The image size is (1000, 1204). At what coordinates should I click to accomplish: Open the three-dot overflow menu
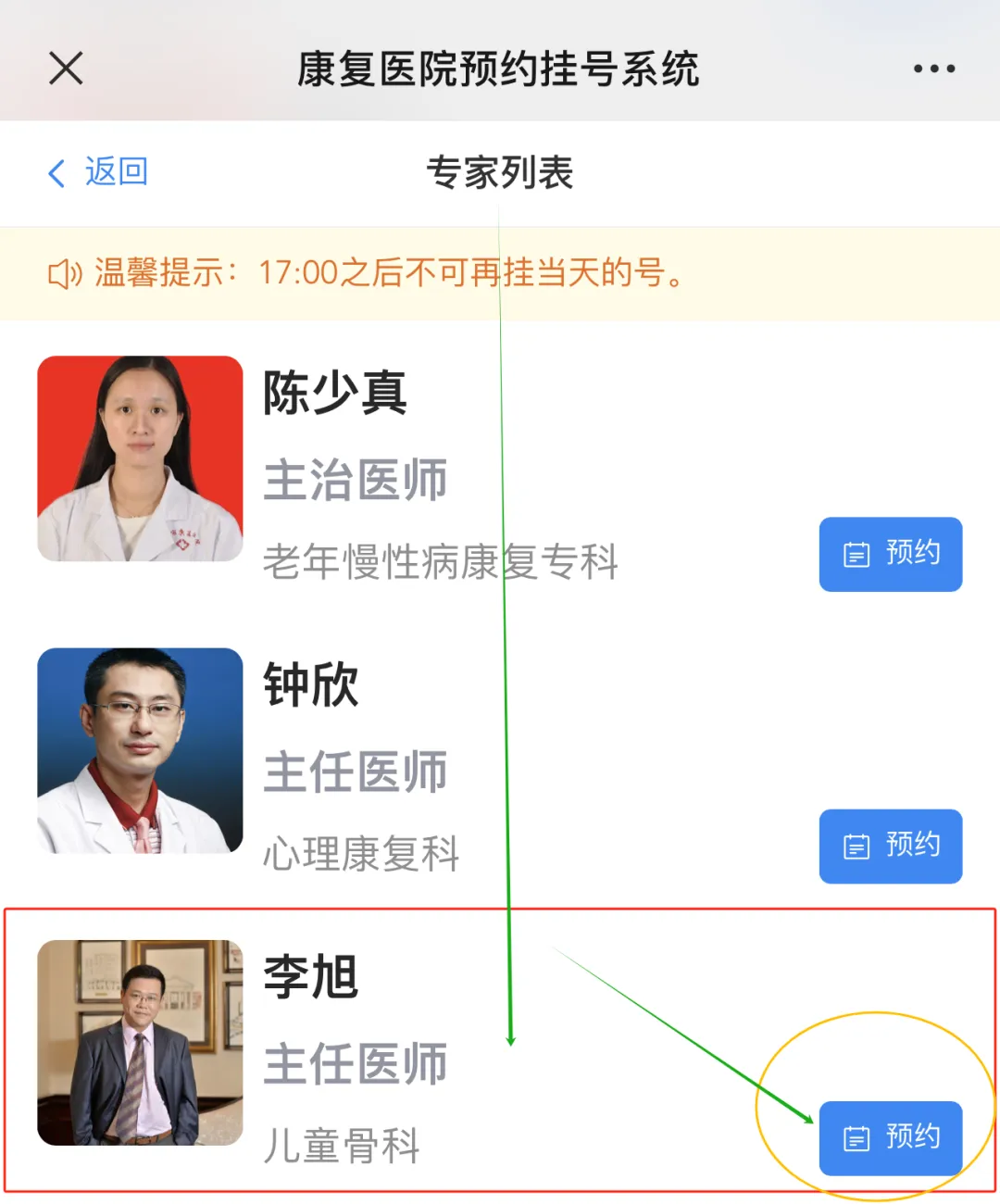pyautogui.click(x=933, y=69)
